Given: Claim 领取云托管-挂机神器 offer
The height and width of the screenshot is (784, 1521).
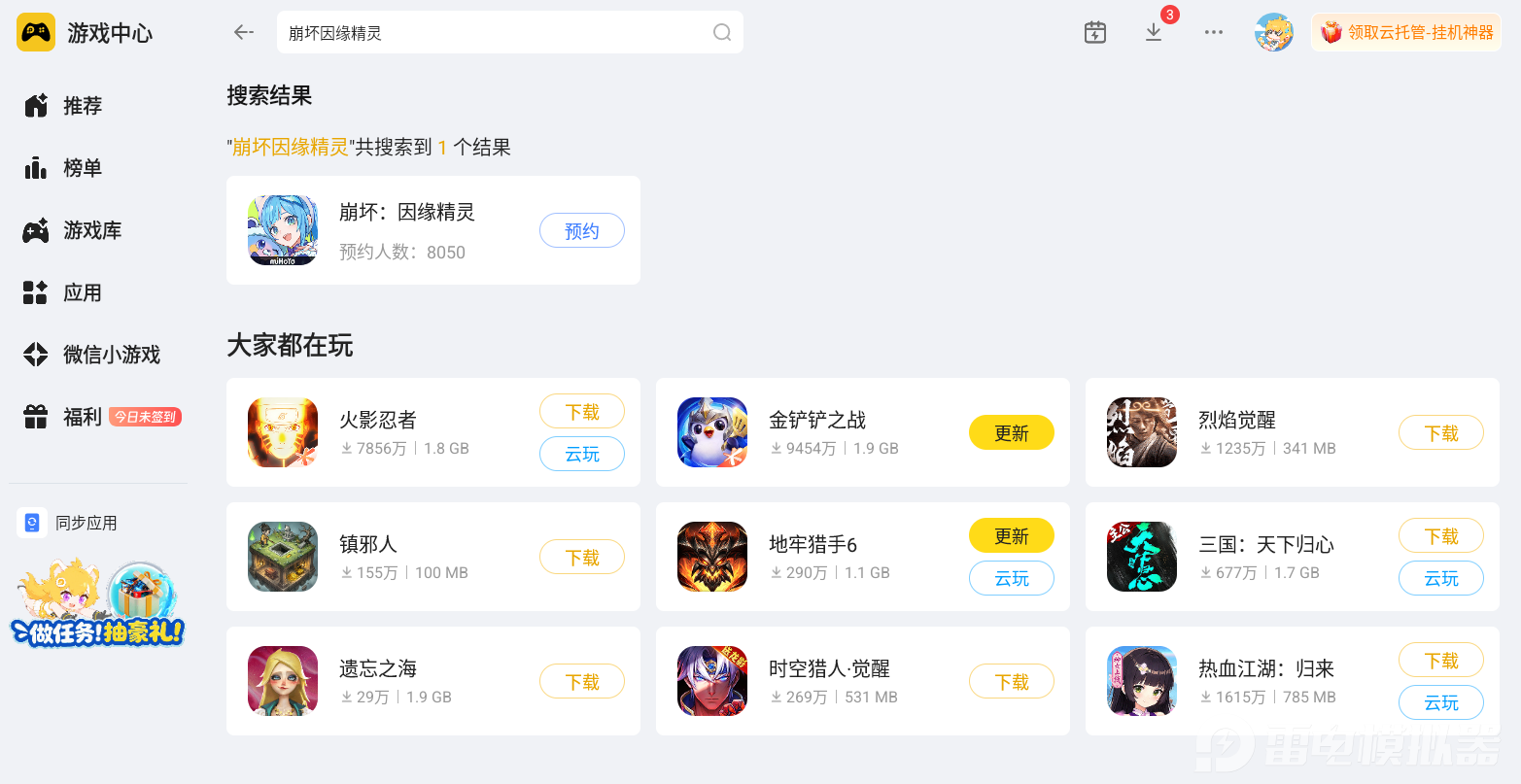Looking at the screenshot, I should (1406, 32).
